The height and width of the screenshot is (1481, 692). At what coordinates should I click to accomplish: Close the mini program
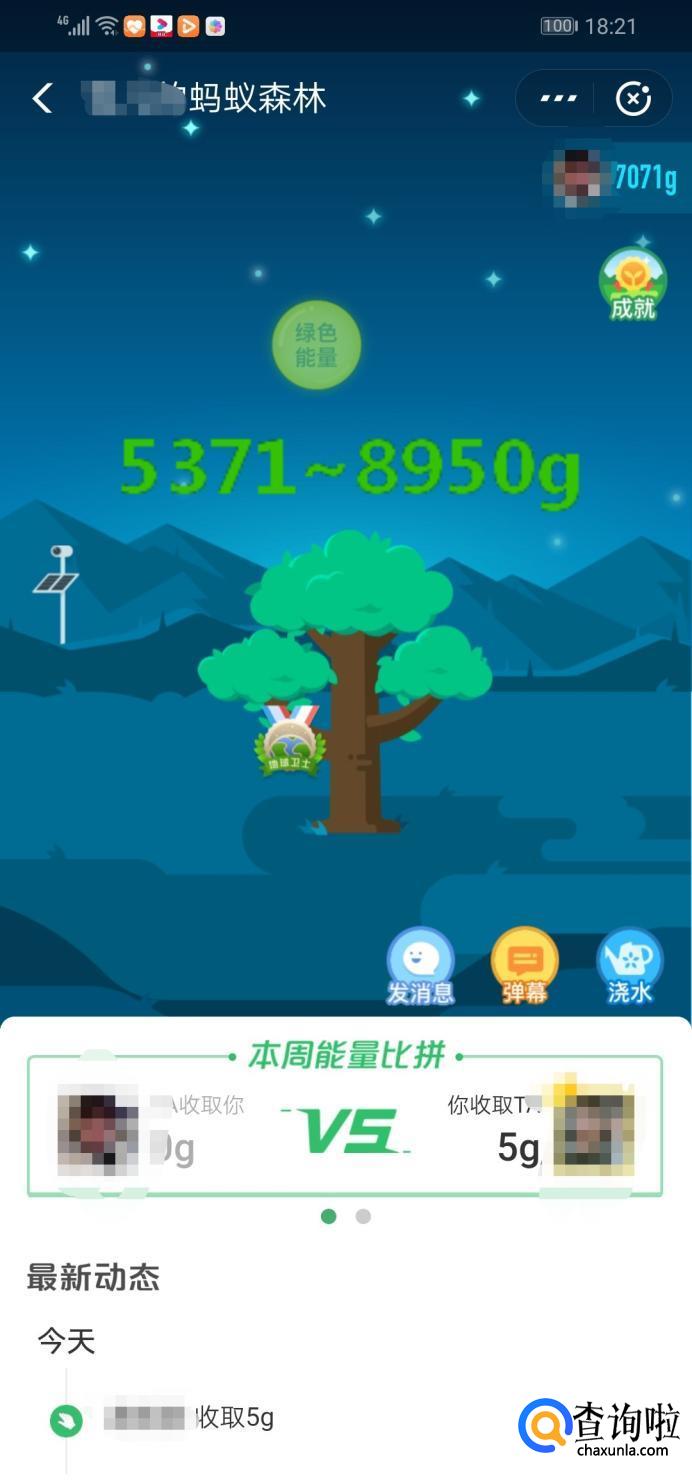[x=633, y=98]
